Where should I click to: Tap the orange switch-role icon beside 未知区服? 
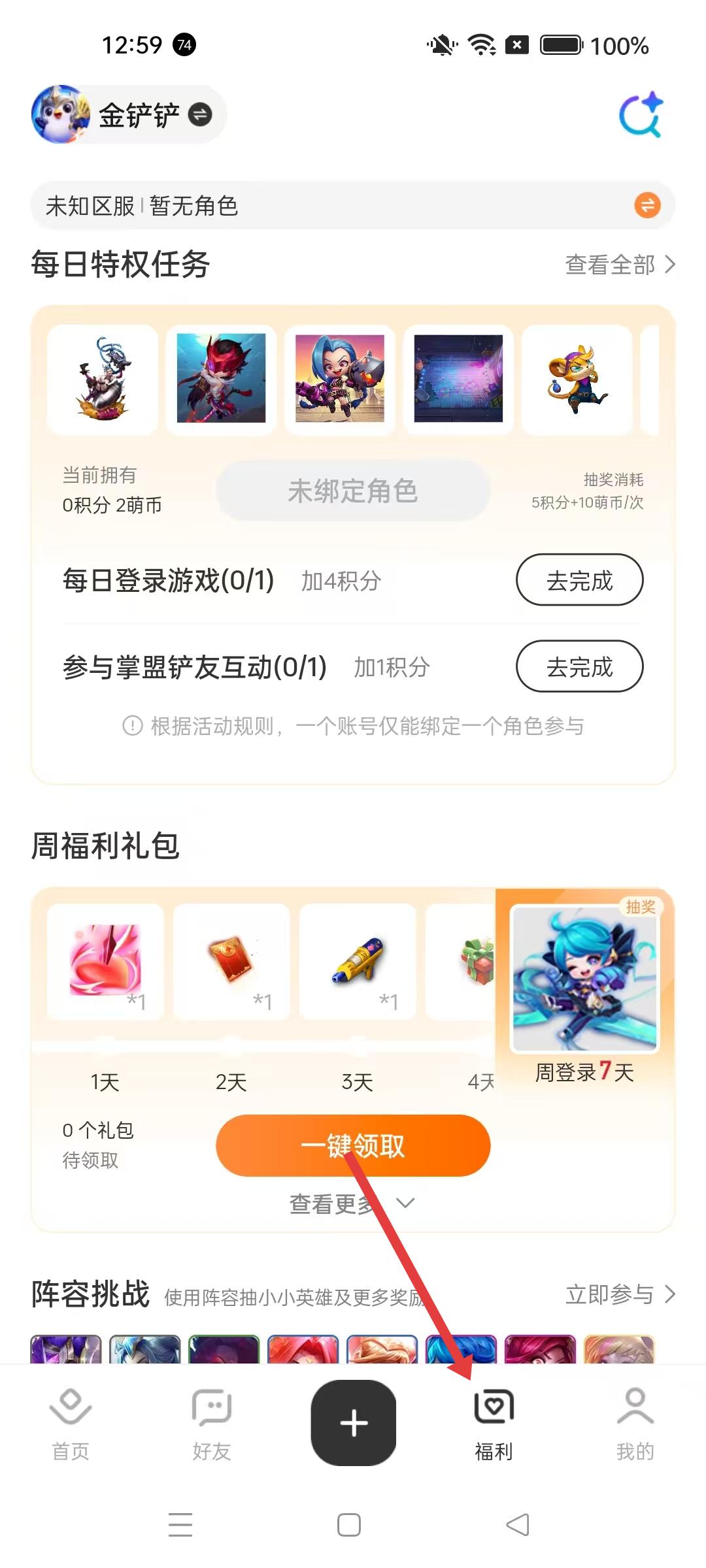(647, 205)
